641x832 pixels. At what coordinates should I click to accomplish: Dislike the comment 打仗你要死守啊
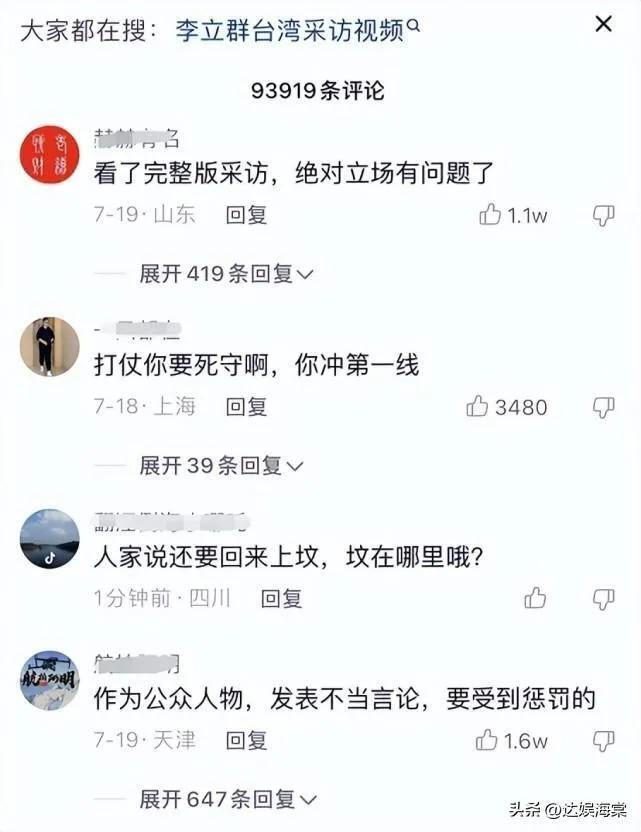point(603,407)
